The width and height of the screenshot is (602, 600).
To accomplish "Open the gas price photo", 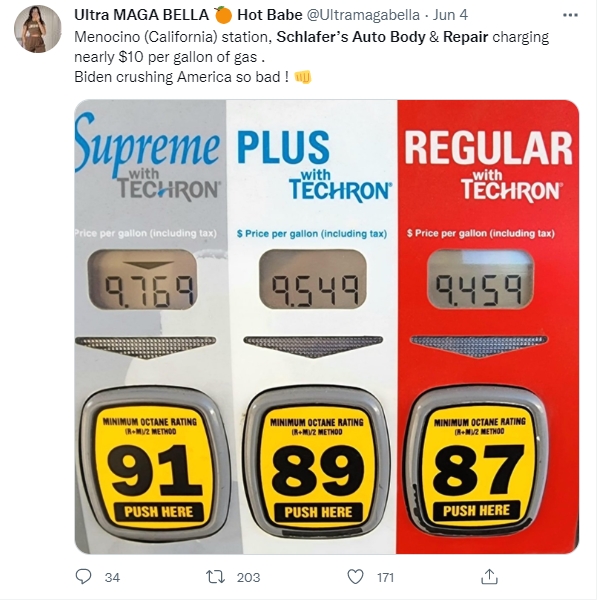I will [326, 326].
